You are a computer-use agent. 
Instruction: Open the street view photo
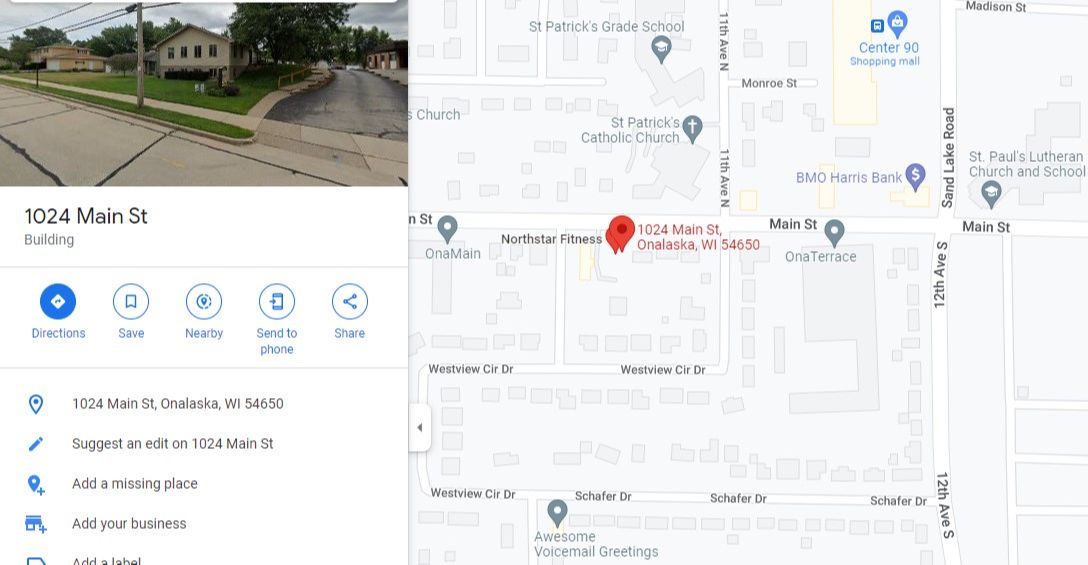point(204,94)
